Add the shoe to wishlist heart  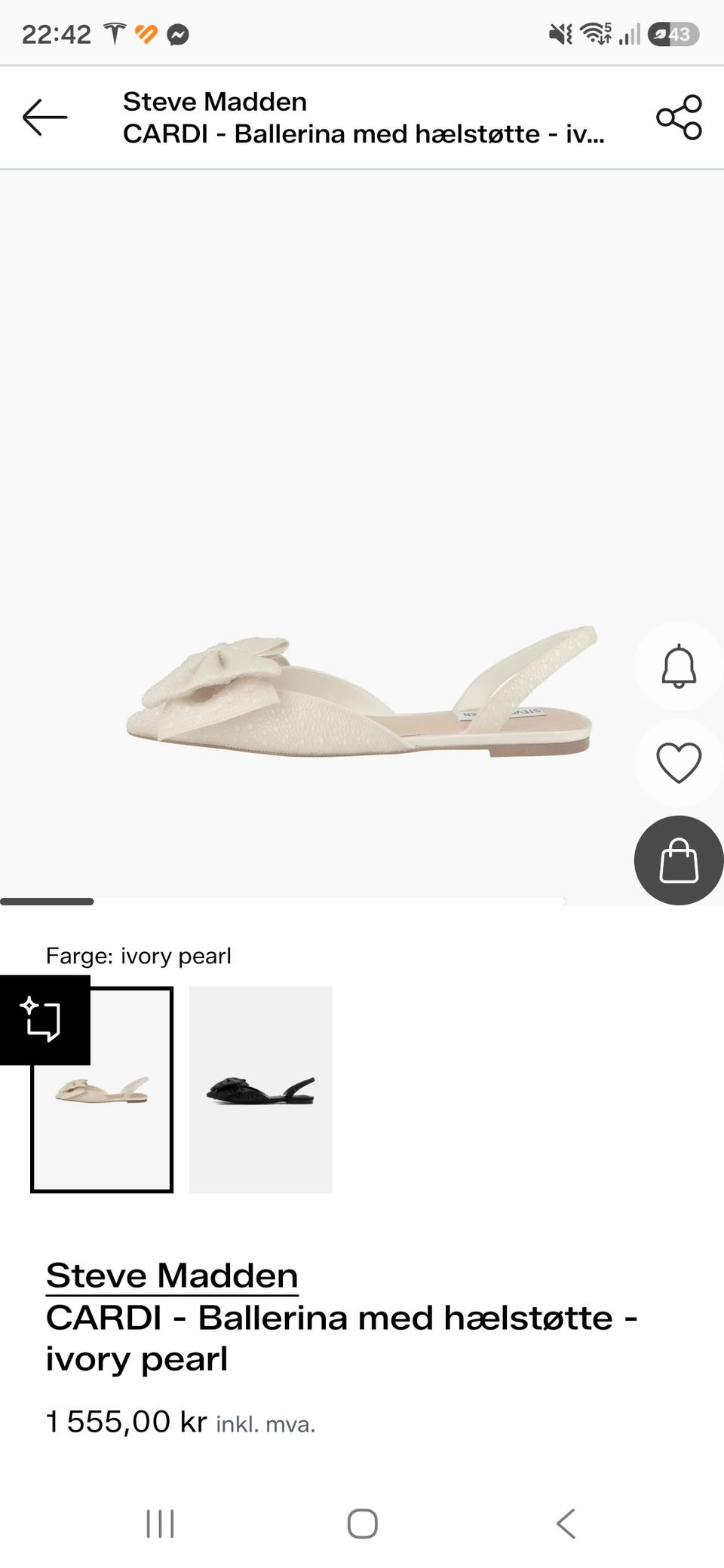(679, 762)
